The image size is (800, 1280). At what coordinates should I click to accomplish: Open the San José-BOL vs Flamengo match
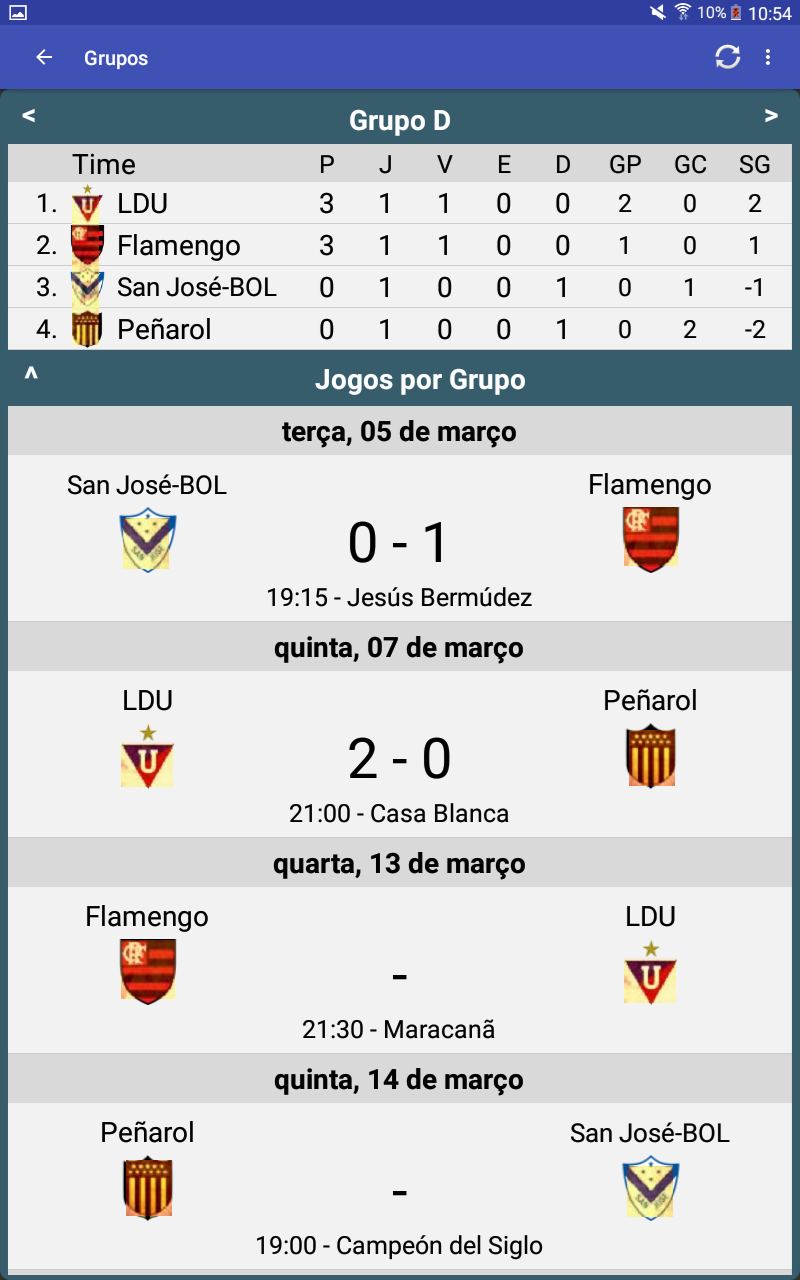coord(400,540)
